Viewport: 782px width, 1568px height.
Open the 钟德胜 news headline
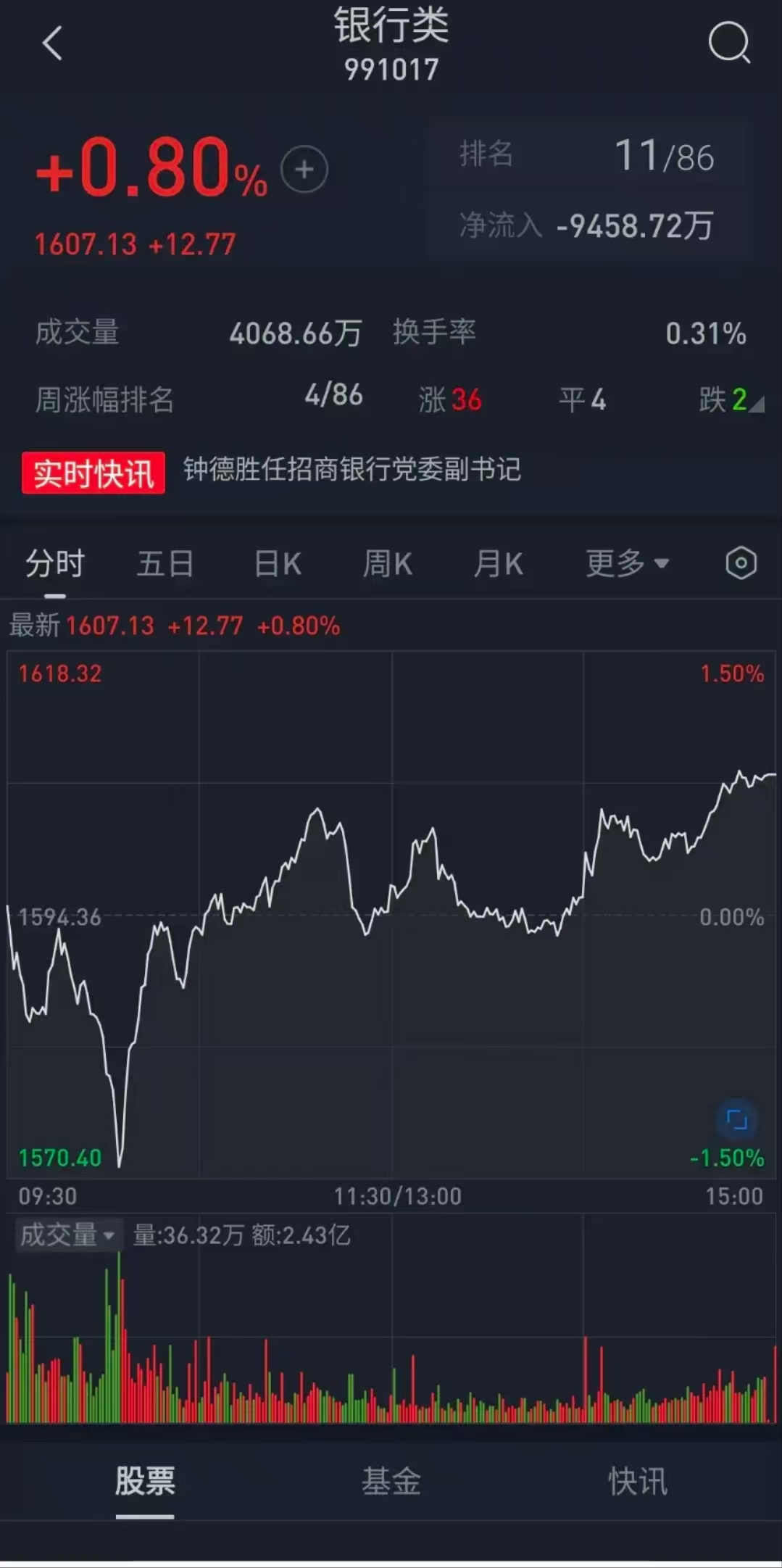point(352,471)
